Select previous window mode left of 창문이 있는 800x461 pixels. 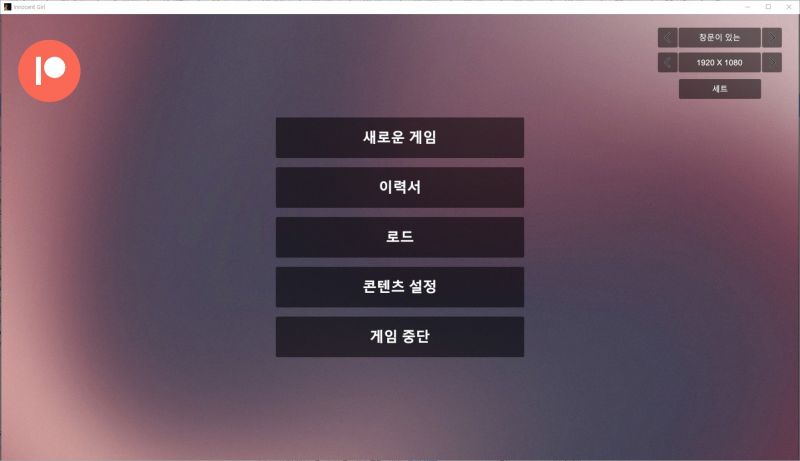click(x=667, y=37)
